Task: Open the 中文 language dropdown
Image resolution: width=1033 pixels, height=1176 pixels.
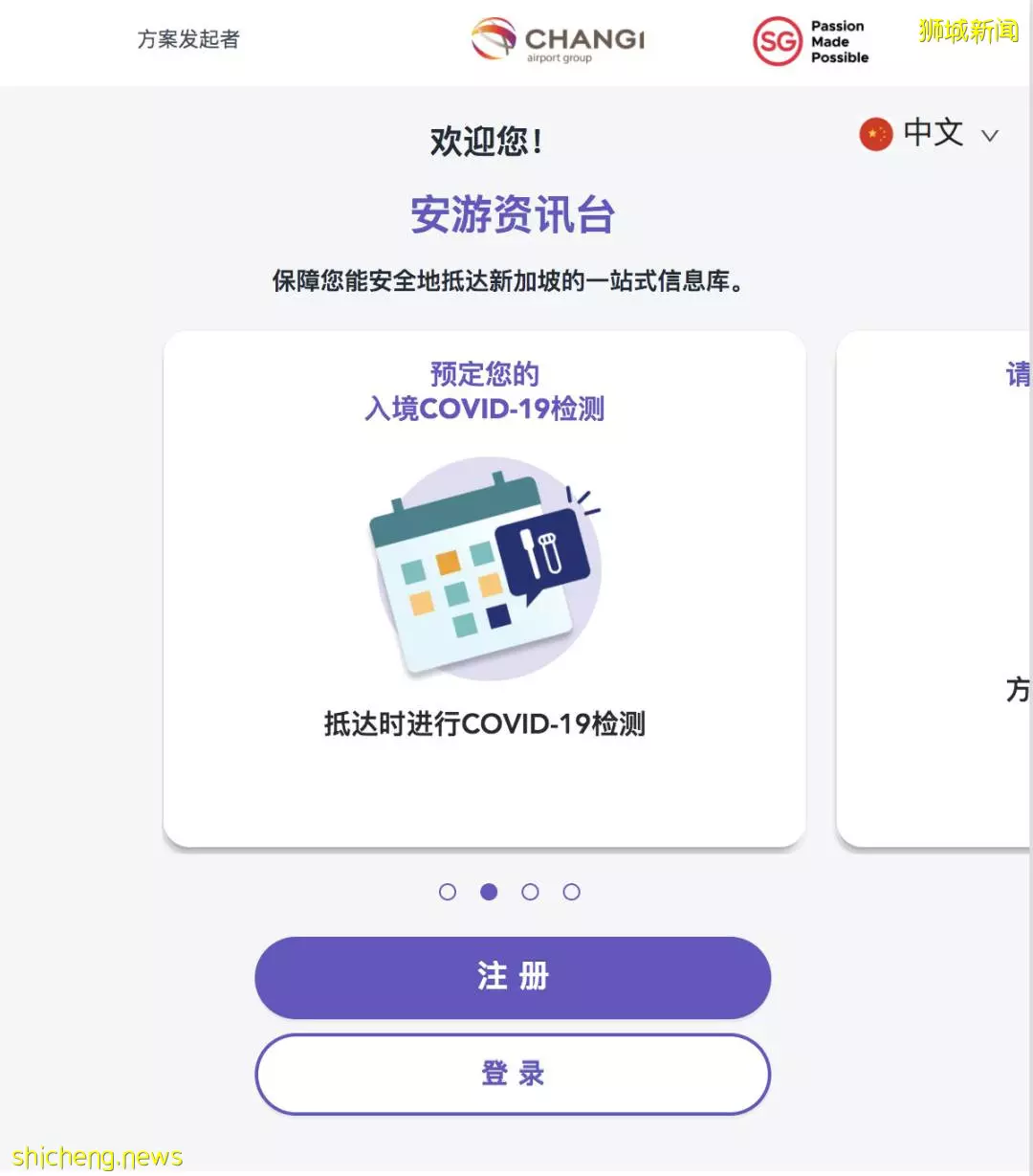Action: pos(931,134)
